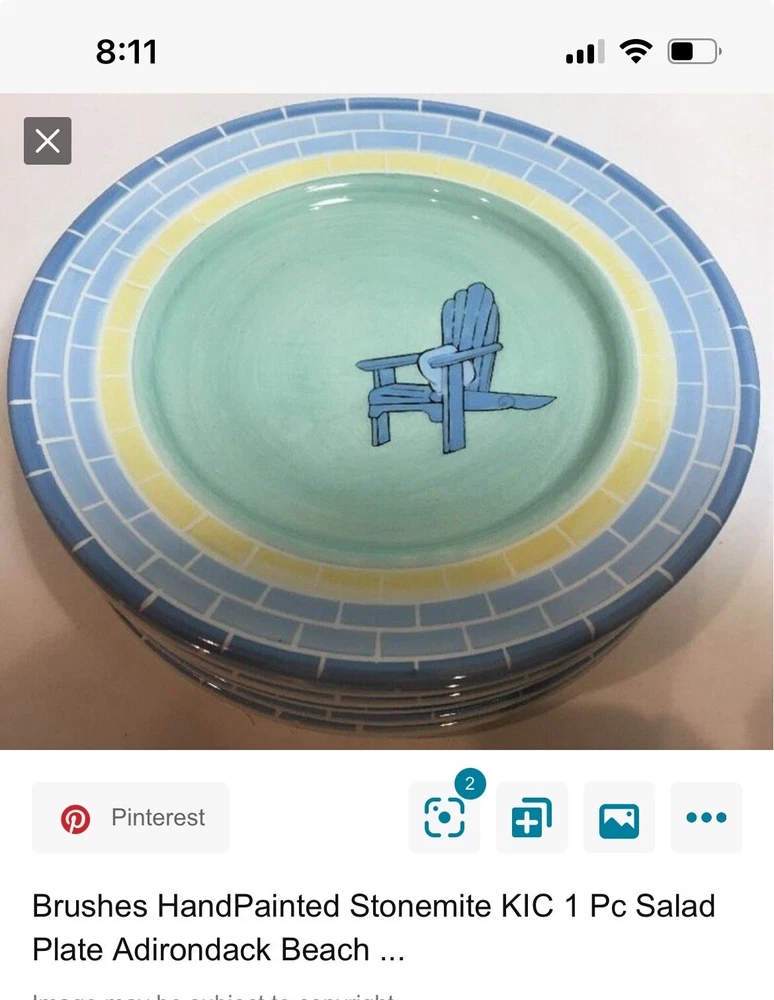This screenshot has height=1000, width=774.
Task: Close the image viewer
Action: (x=47, y=141)
